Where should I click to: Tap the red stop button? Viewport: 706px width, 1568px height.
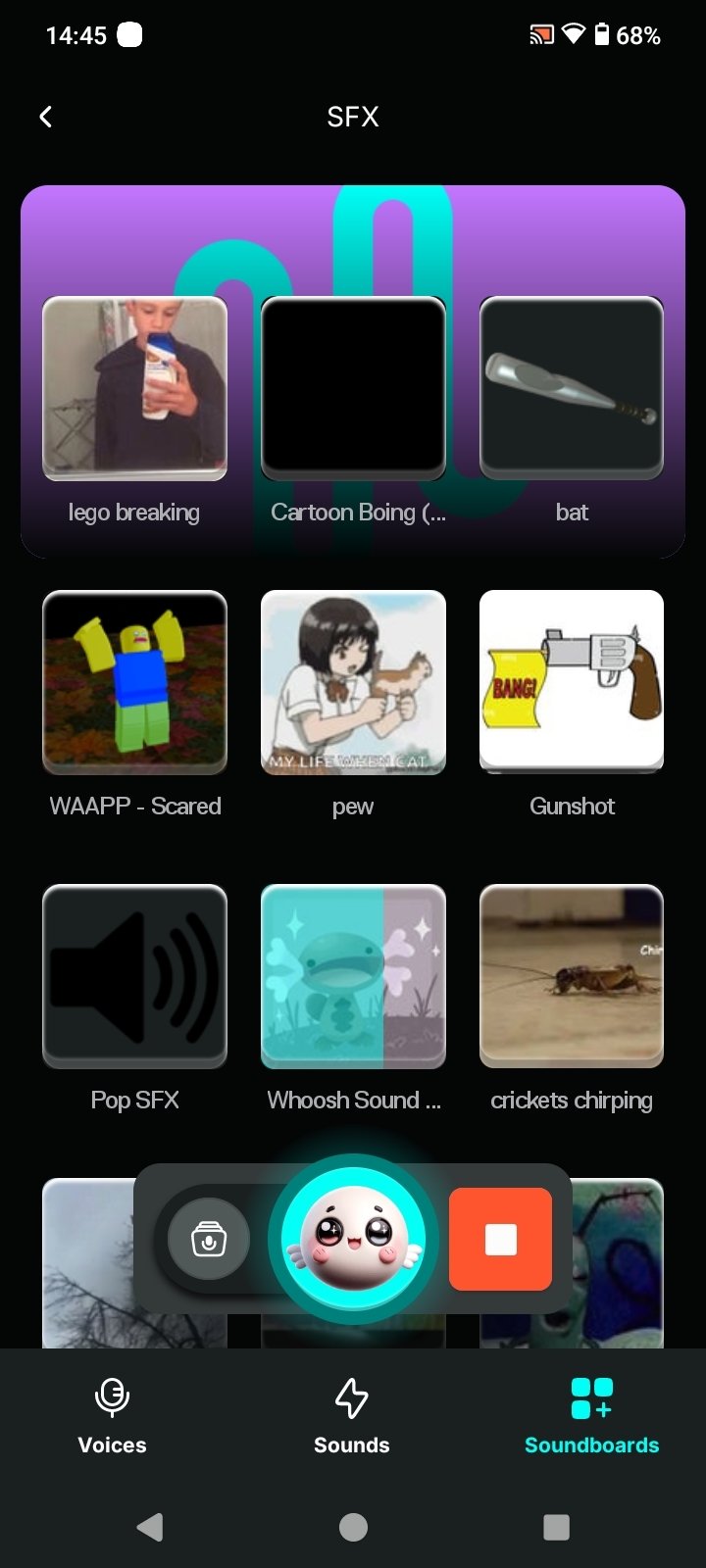click(x=500, y=1239)
